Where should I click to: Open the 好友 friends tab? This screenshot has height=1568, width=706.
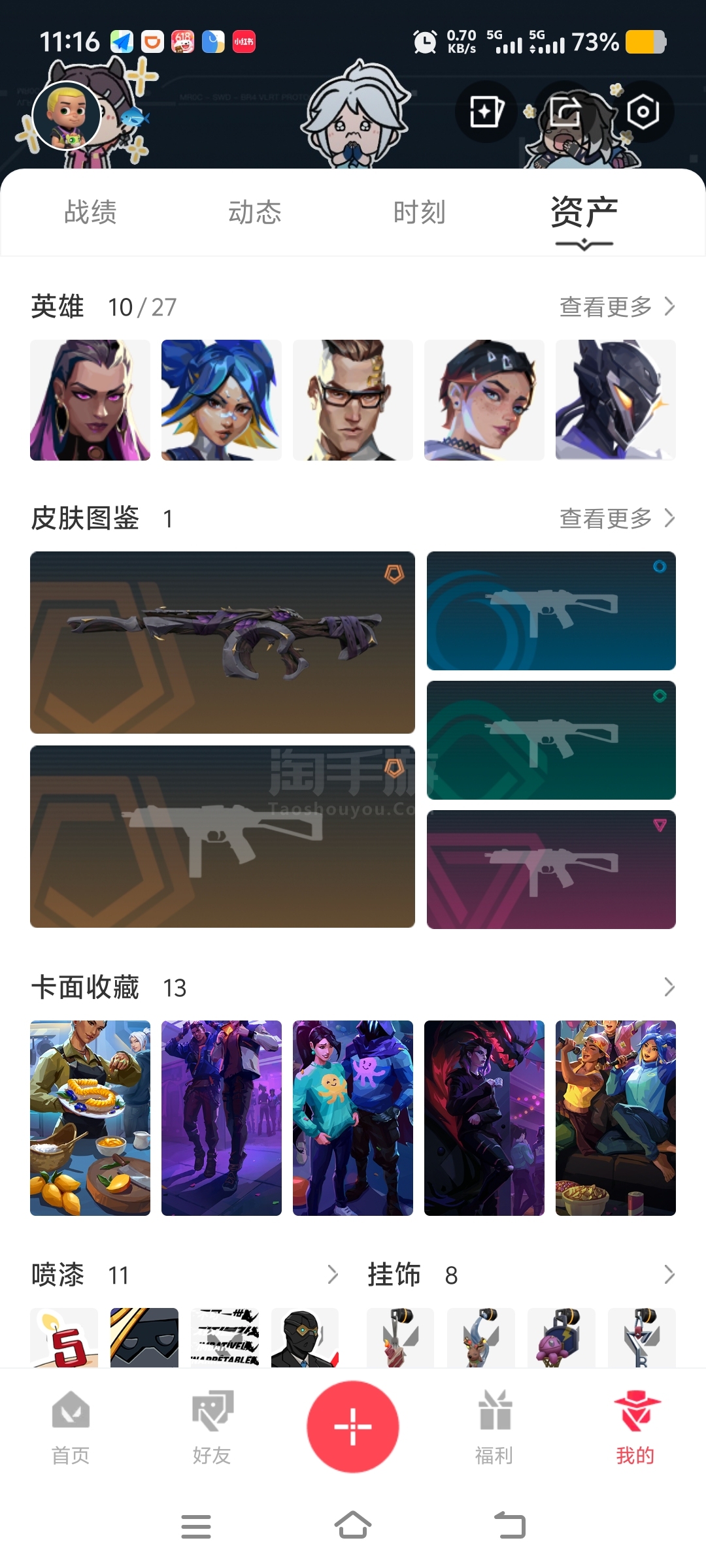coord(212,1428)
